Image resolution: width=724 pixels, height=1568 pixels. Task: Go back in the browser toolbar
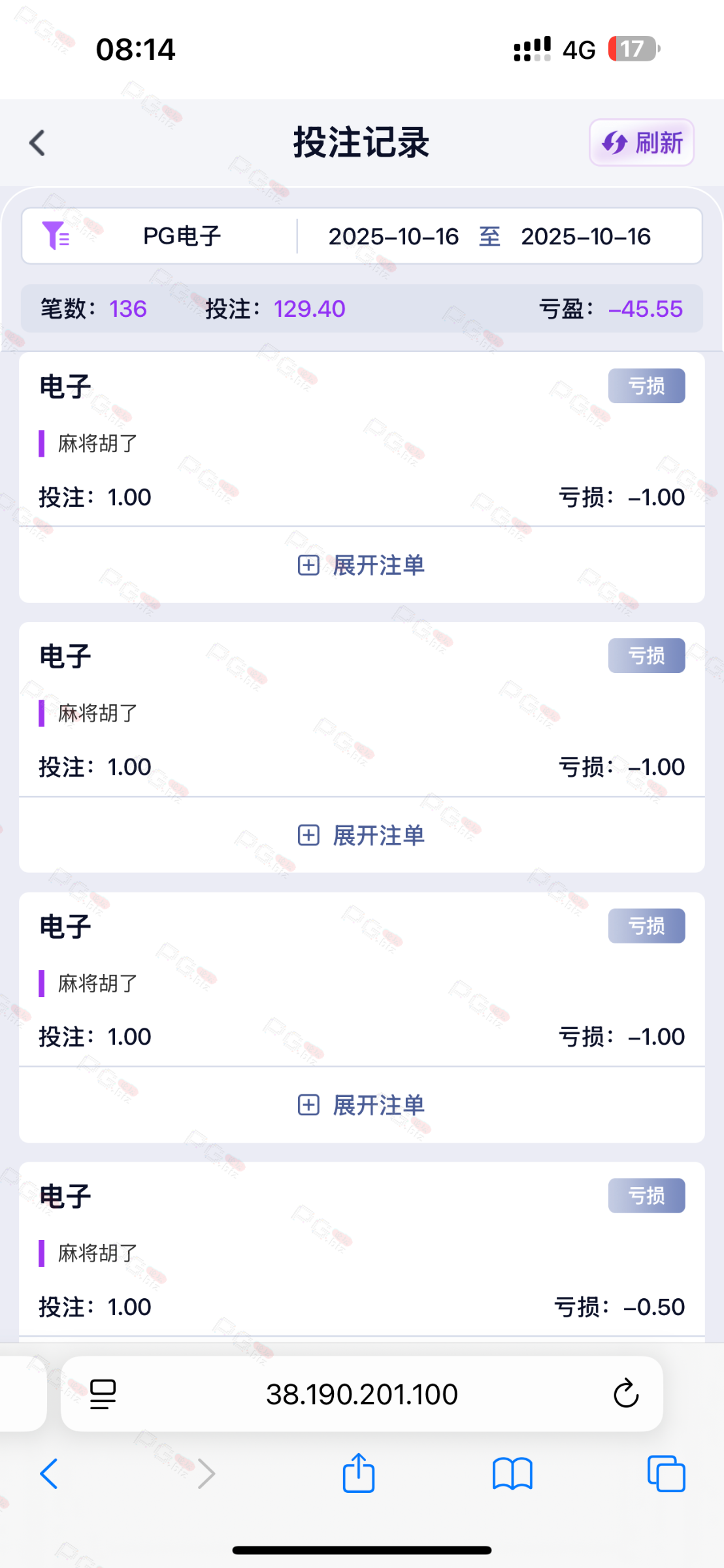click(50, 1474)
